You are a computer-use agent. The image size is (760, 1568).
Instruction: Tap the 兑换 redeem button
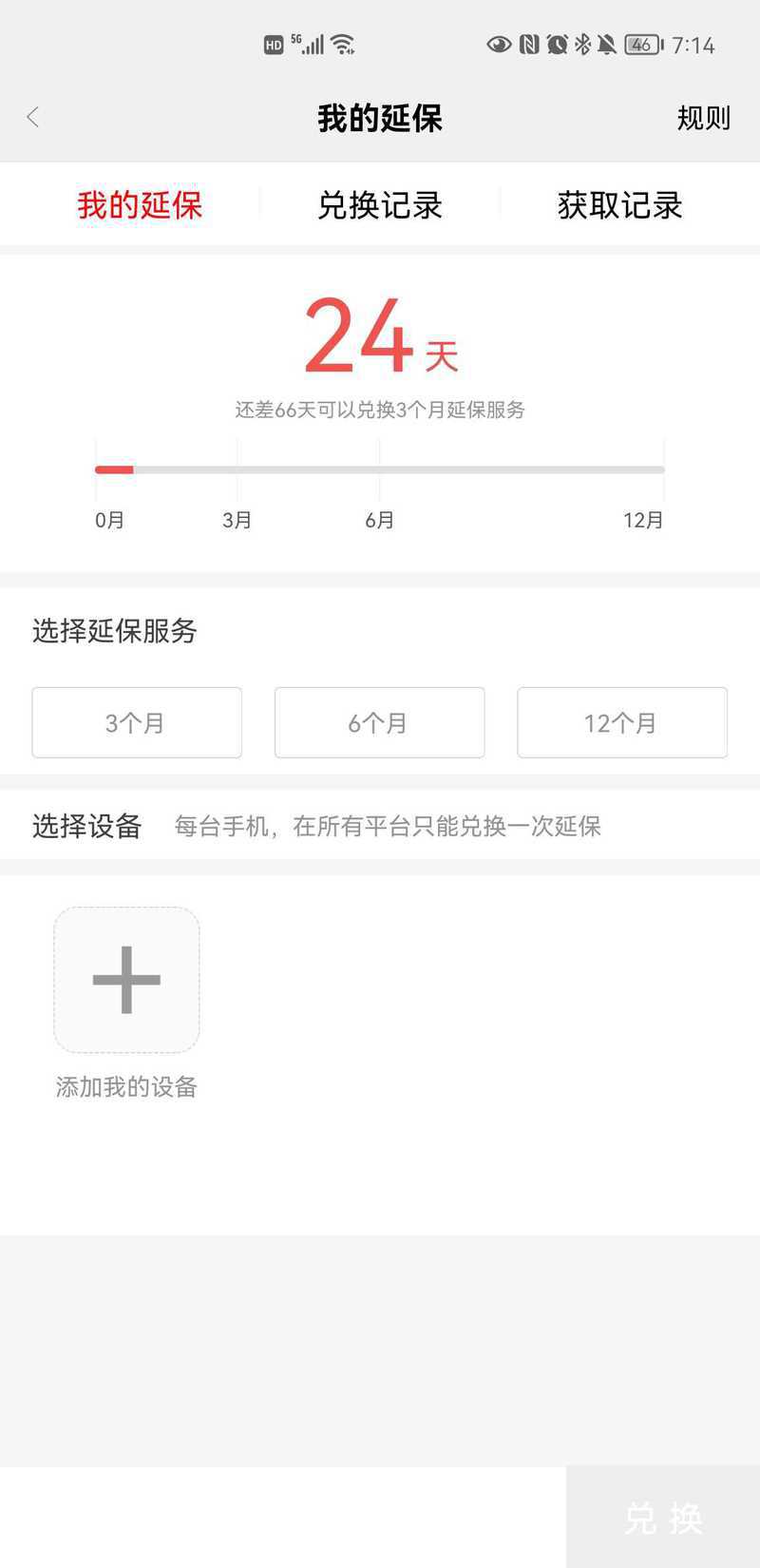click(x=663, y=1518)
